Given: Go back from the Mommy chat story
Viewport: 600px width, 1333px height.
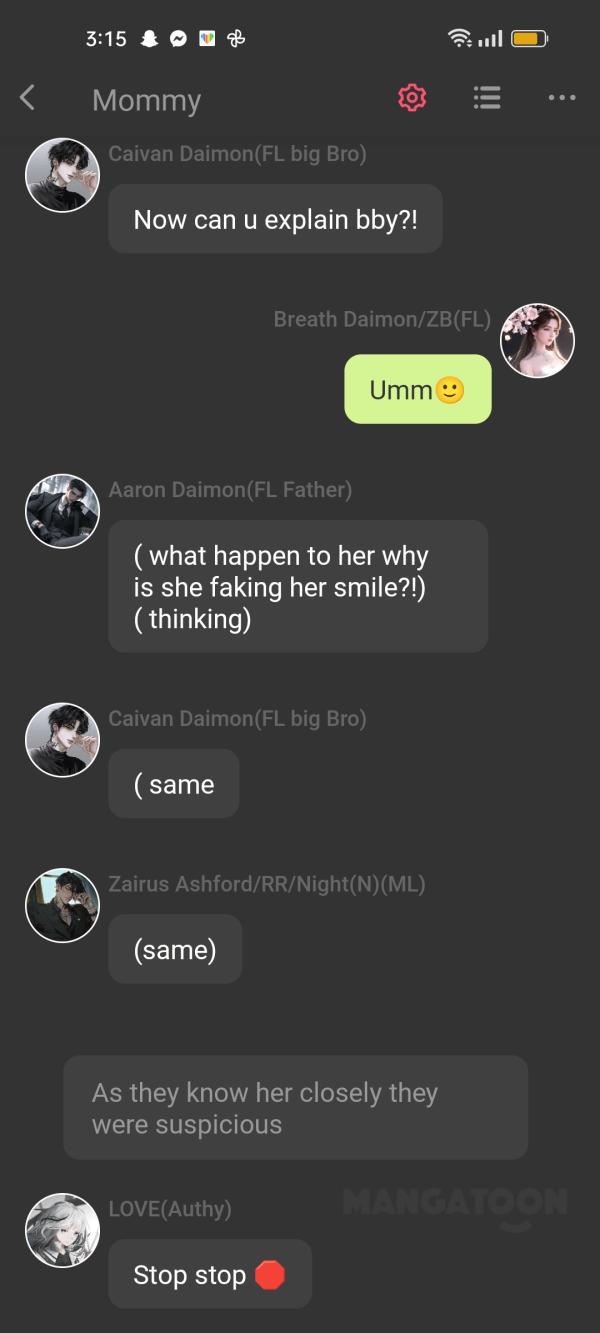Looking at the screenshot, I should pos(28,98).
